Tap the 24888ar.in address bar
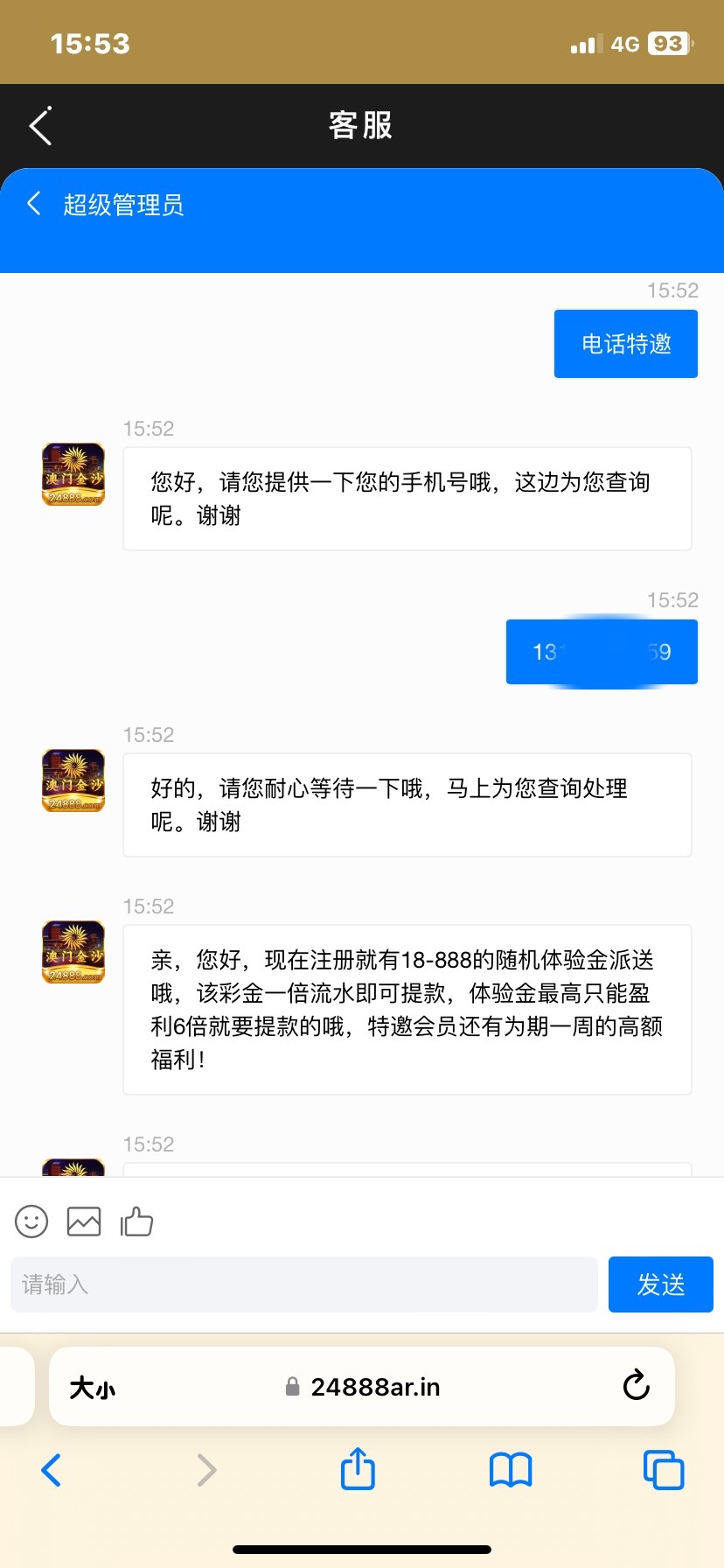 click(364, 1388)
